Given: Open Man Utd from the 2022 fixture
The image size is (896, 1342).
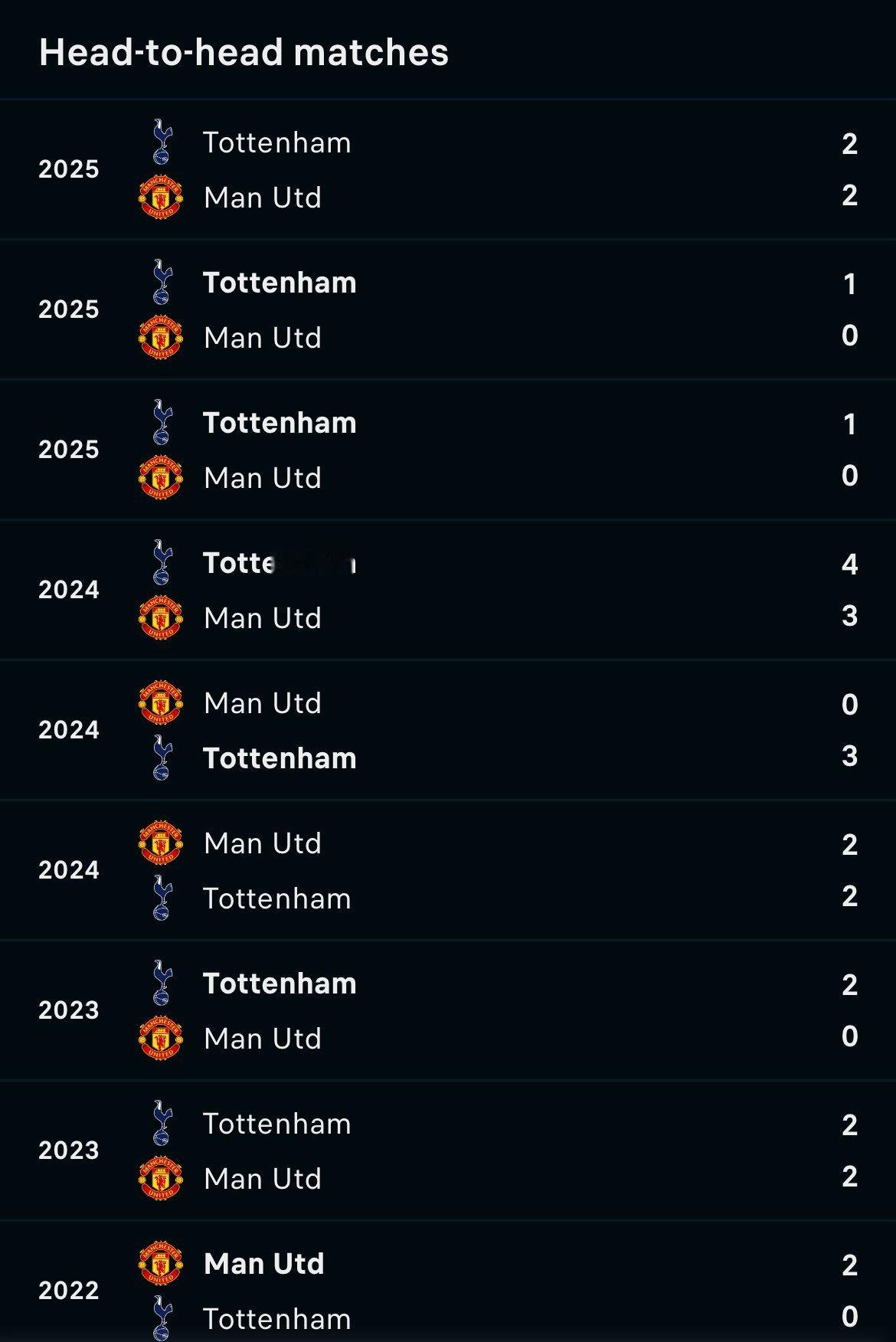Looking at the screenshot, I should (x=262, y=1263).
